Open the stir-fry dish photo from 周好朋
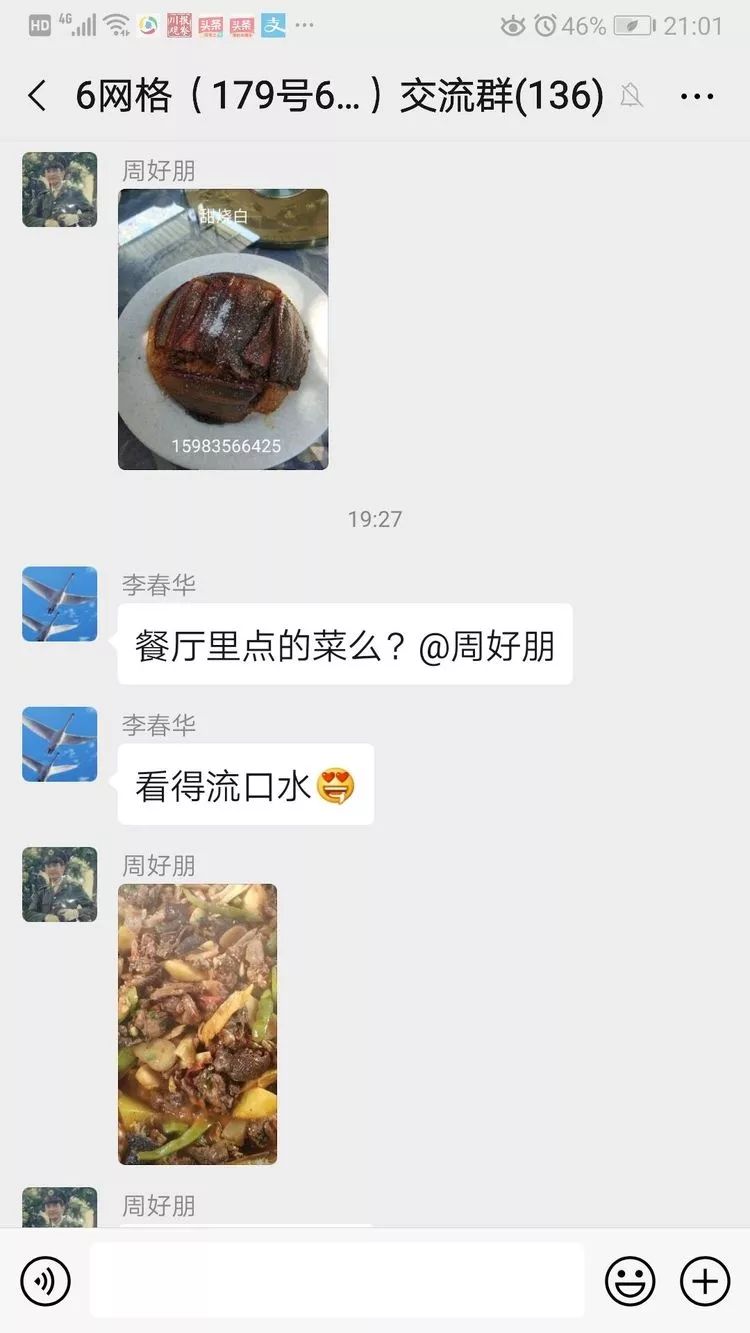 pos(197,1024)
